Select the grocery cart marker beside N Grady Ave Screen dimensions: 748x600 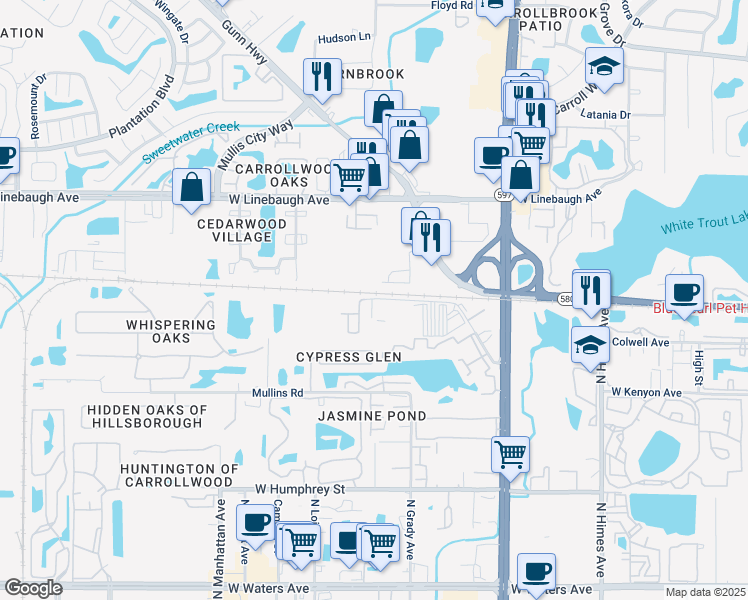(x=380, y=545)
